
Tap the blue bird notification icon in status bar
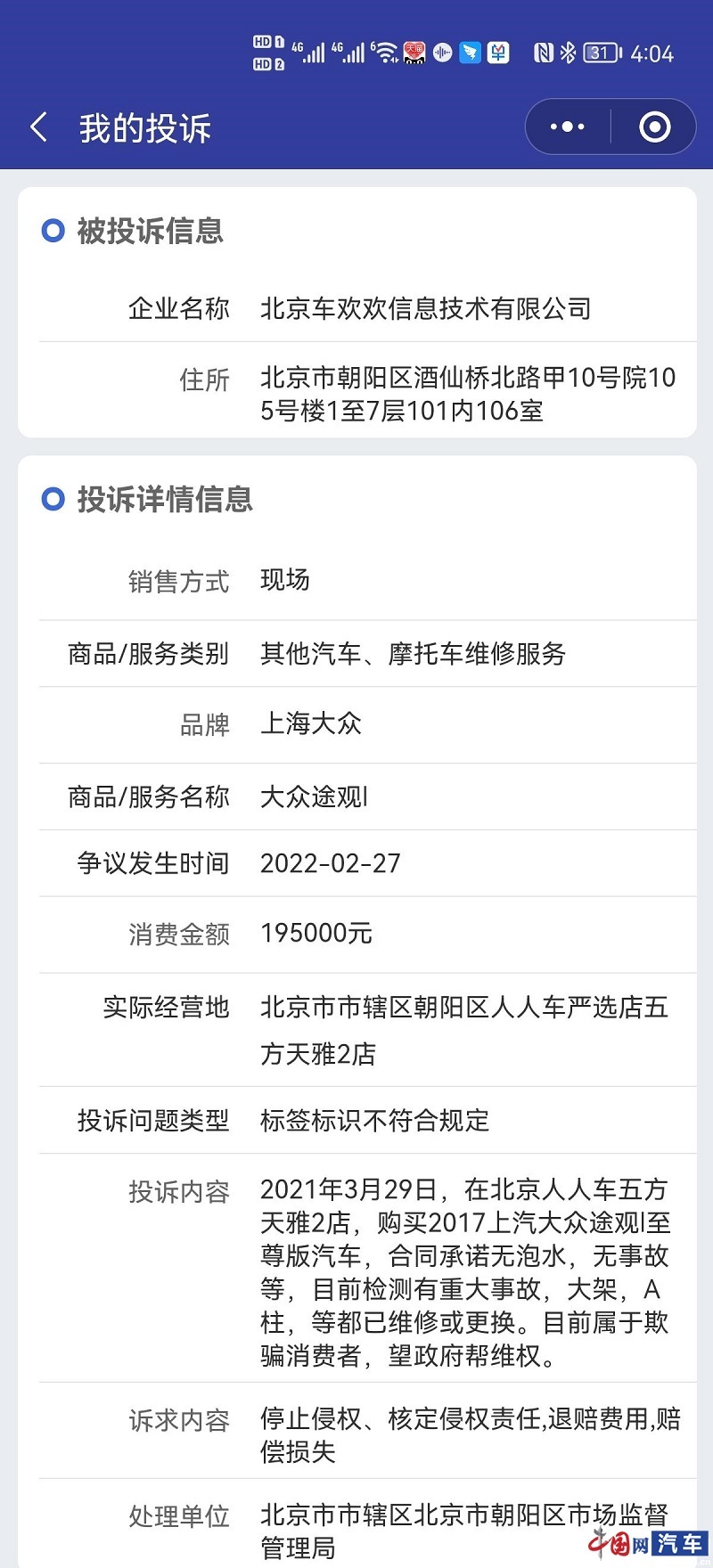467,53
